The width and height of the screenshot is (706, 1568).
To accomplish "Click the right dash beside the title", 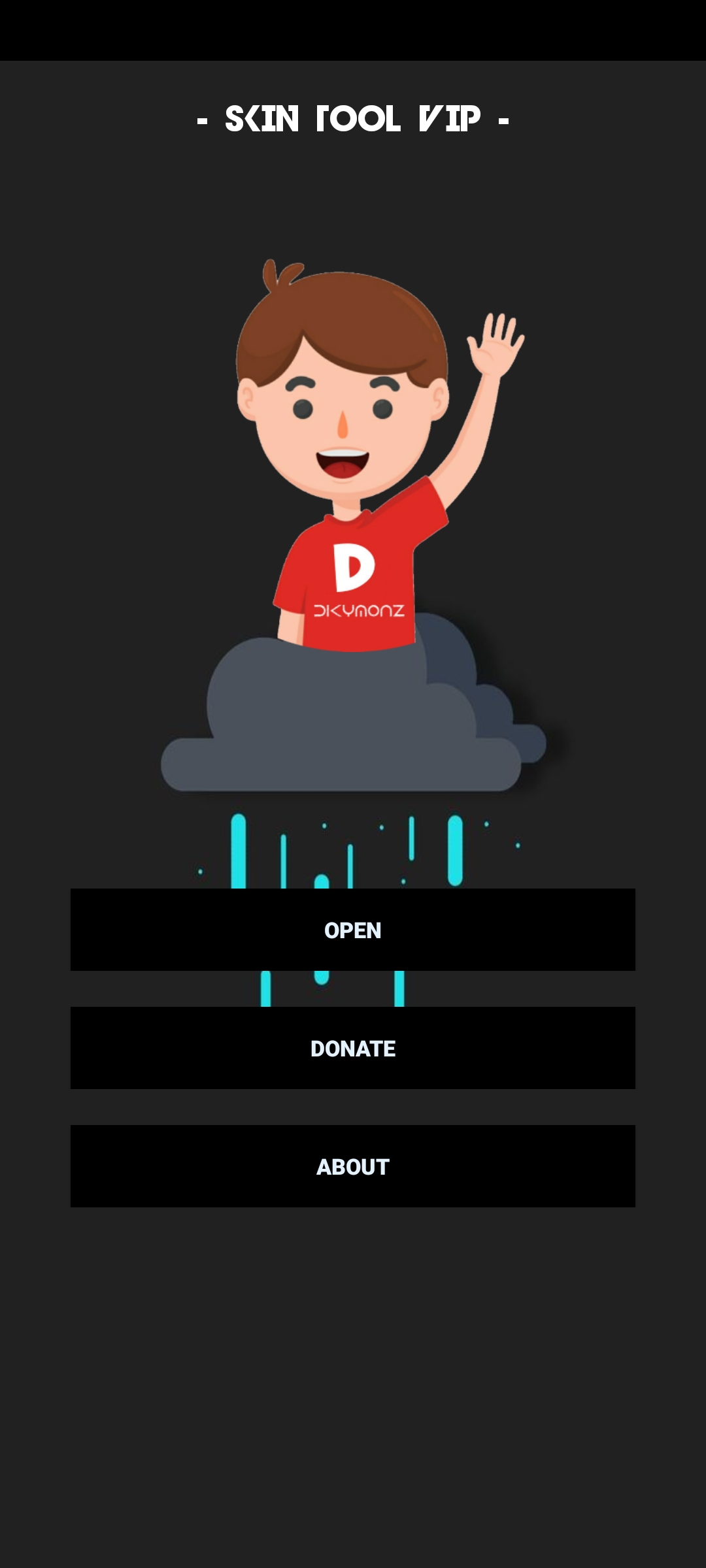I will pyautogui.click(x=502, y=119).
